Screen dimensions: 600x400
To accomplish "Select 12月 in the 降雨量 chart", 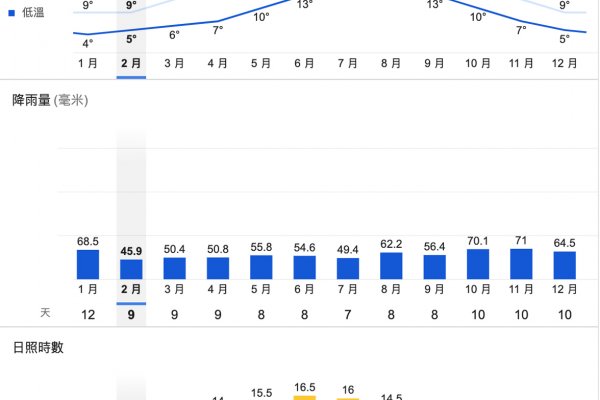I will pos(565,265).
